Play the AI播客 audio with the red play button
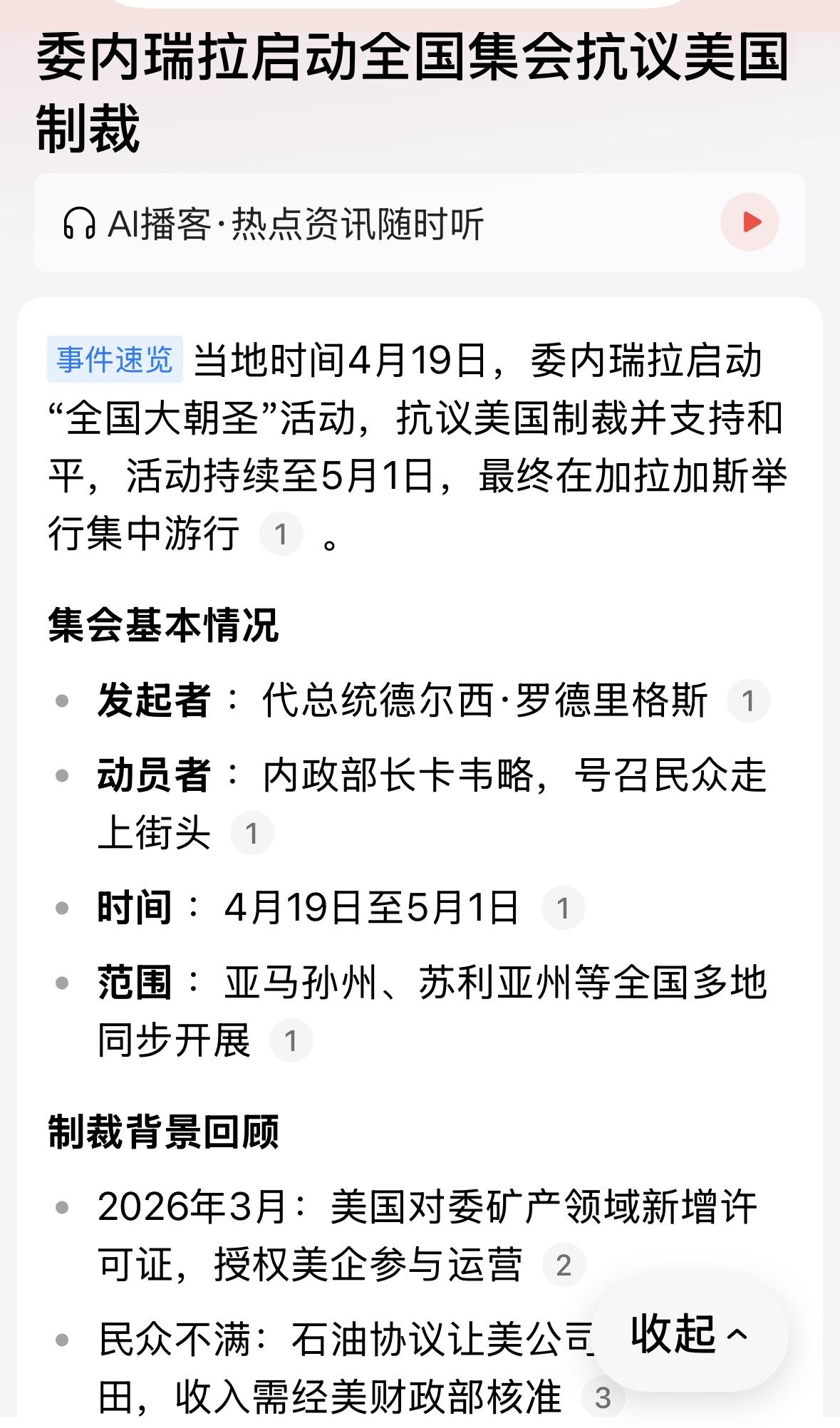840x1428 pixels. pyautogui.click(x=751, y=222)
